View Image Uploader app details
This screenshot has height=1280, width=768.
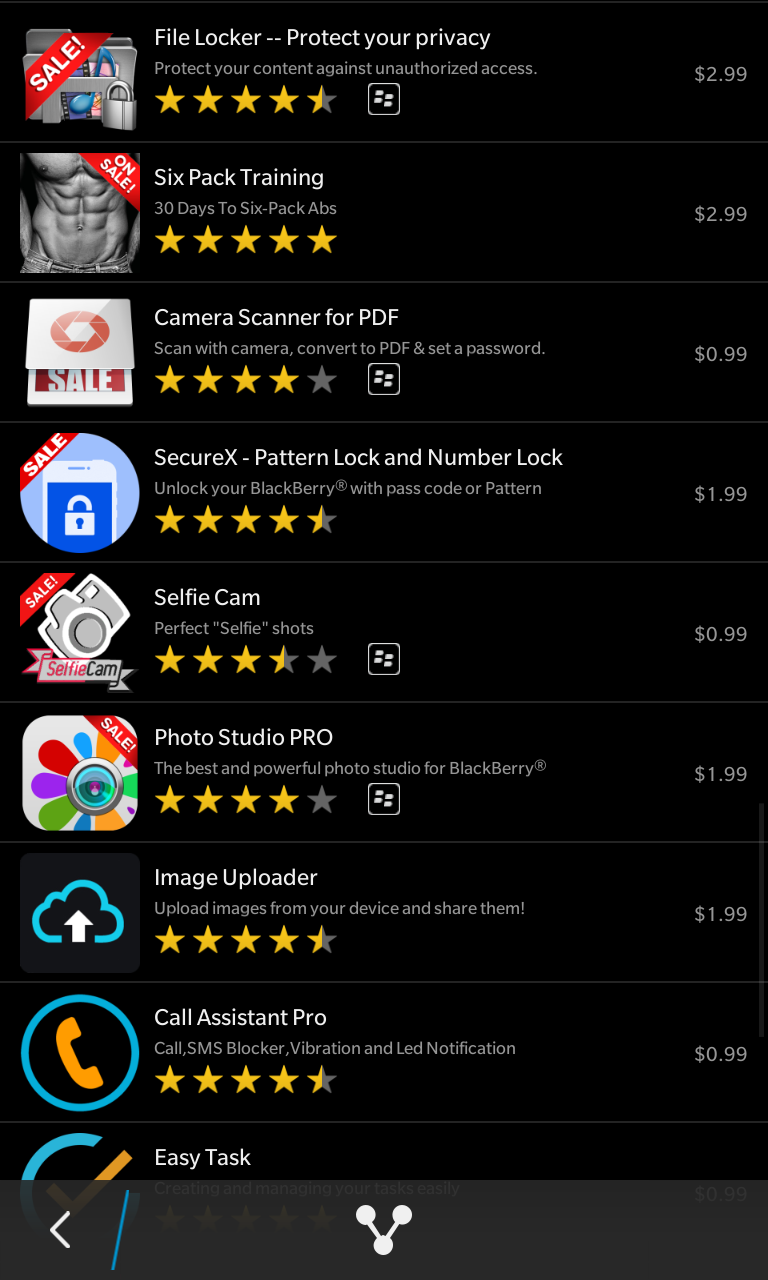[384, 913]
